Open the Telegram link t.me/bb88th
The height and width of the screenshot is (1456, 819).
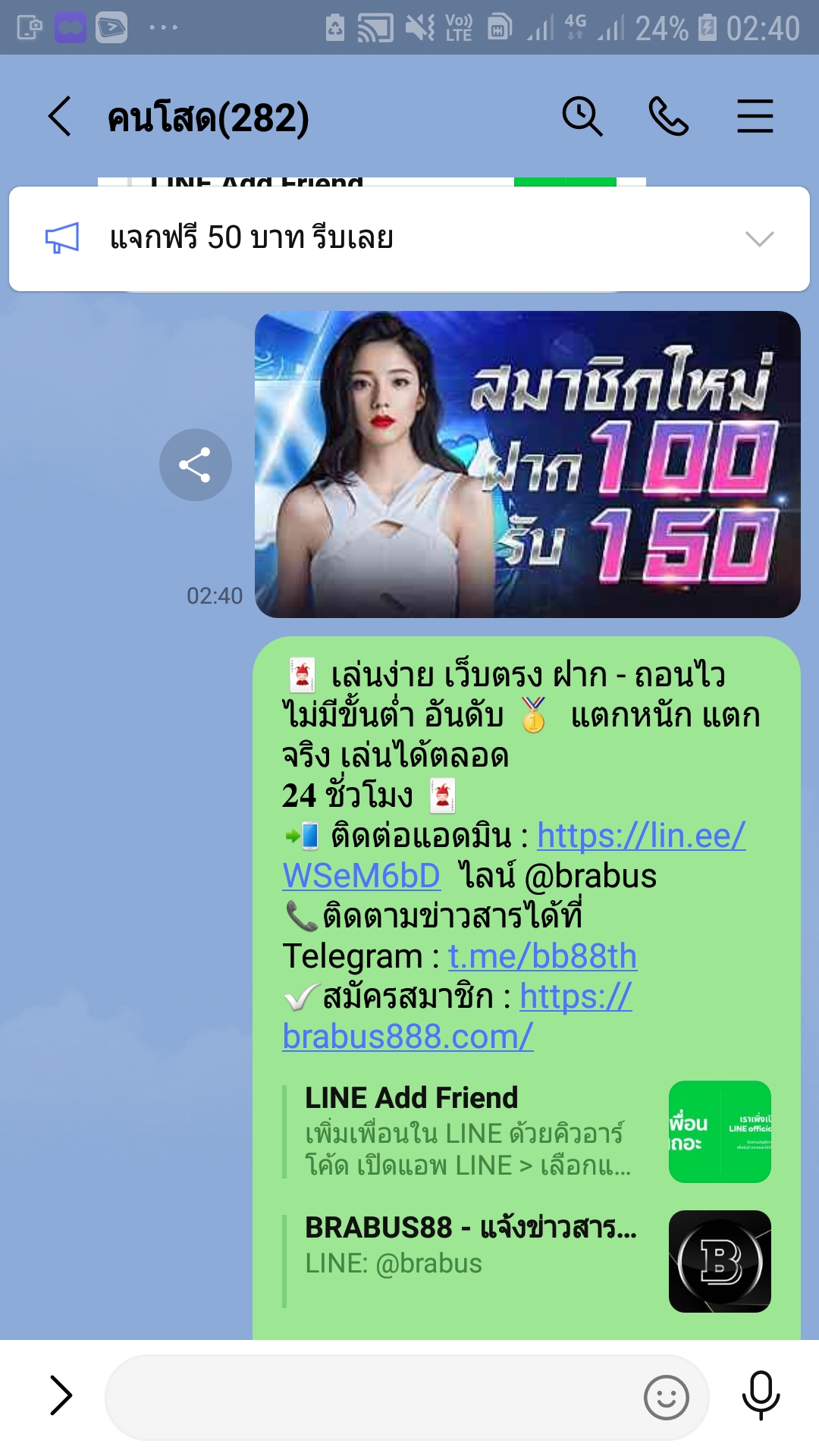(542, 956)
